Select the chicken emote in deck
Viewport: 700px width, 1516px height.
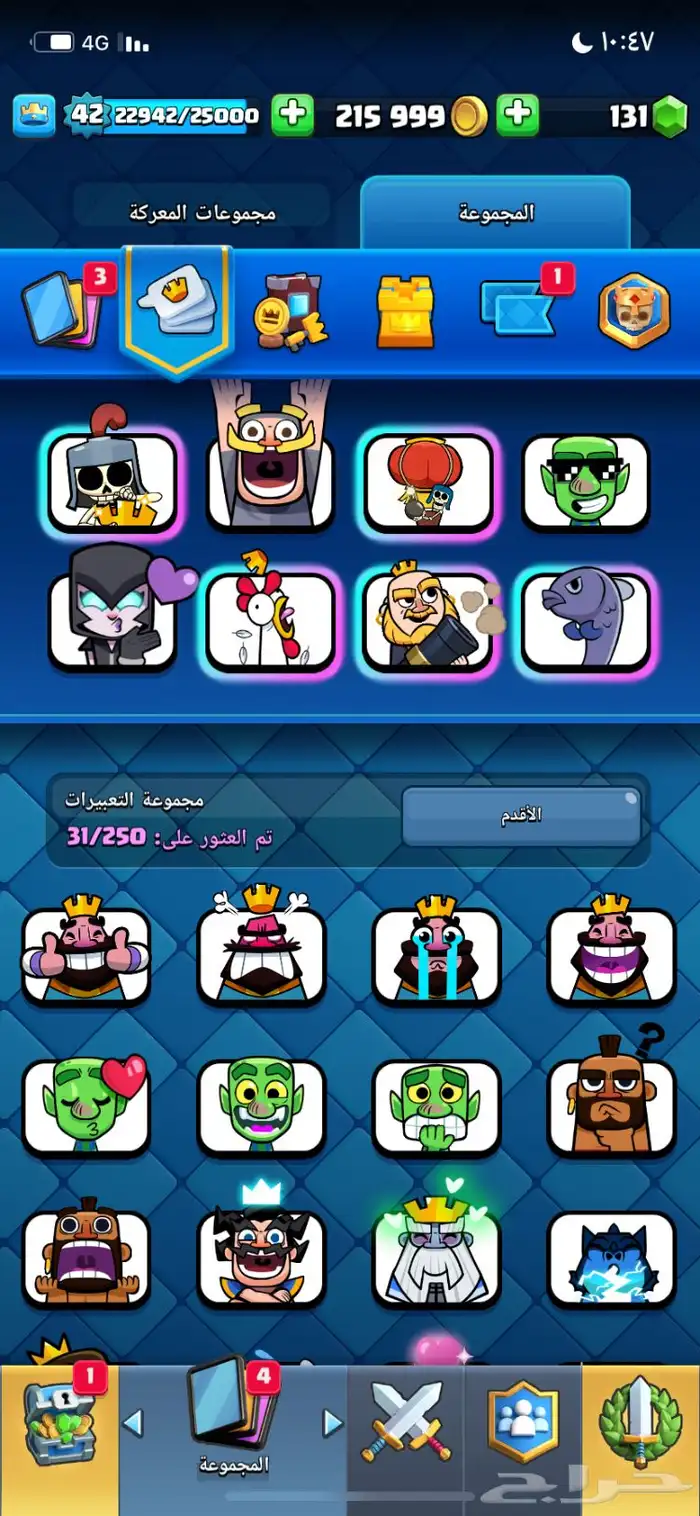tap(270, 621)
